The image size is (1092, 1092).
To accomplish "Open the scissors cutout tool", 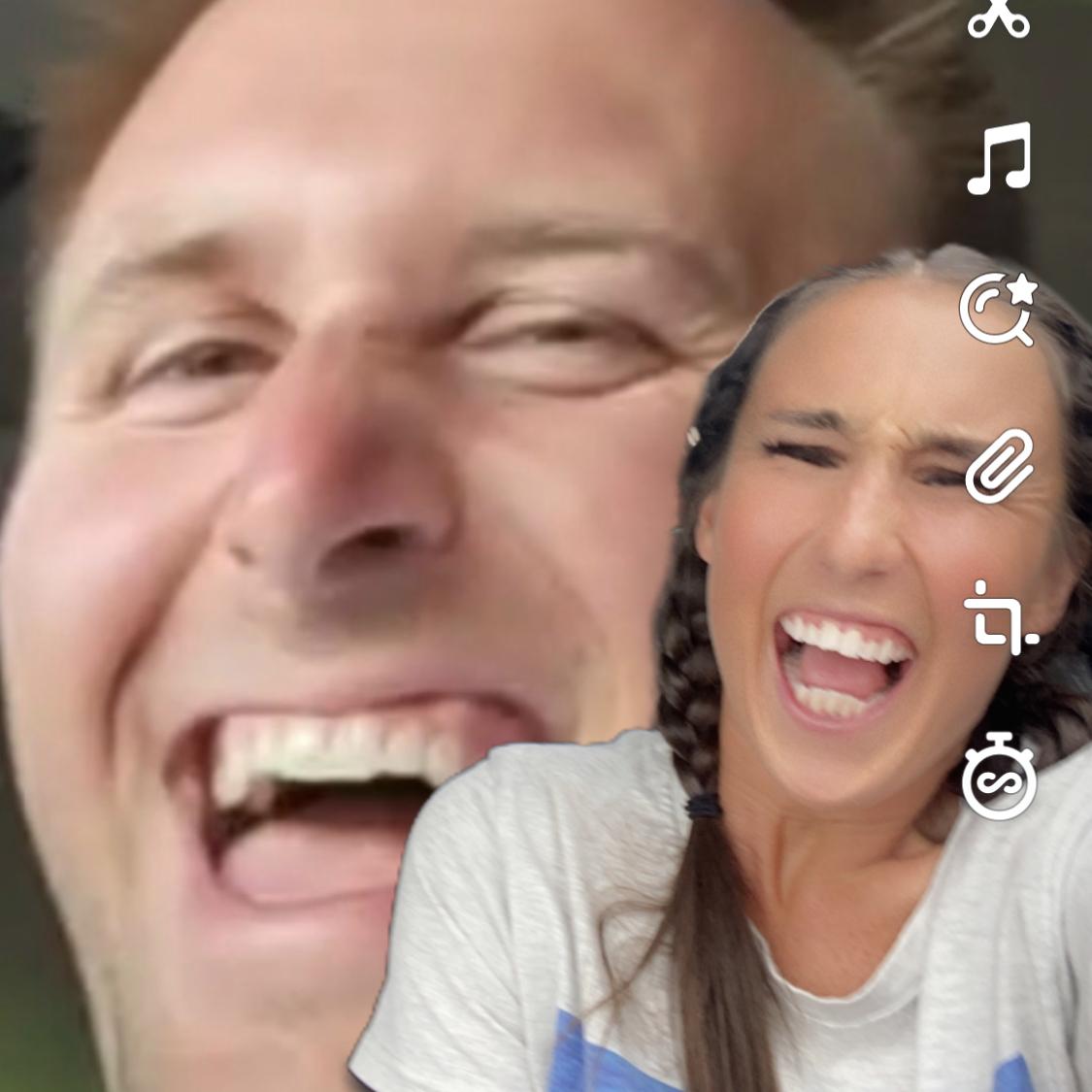I will point(999,17).
